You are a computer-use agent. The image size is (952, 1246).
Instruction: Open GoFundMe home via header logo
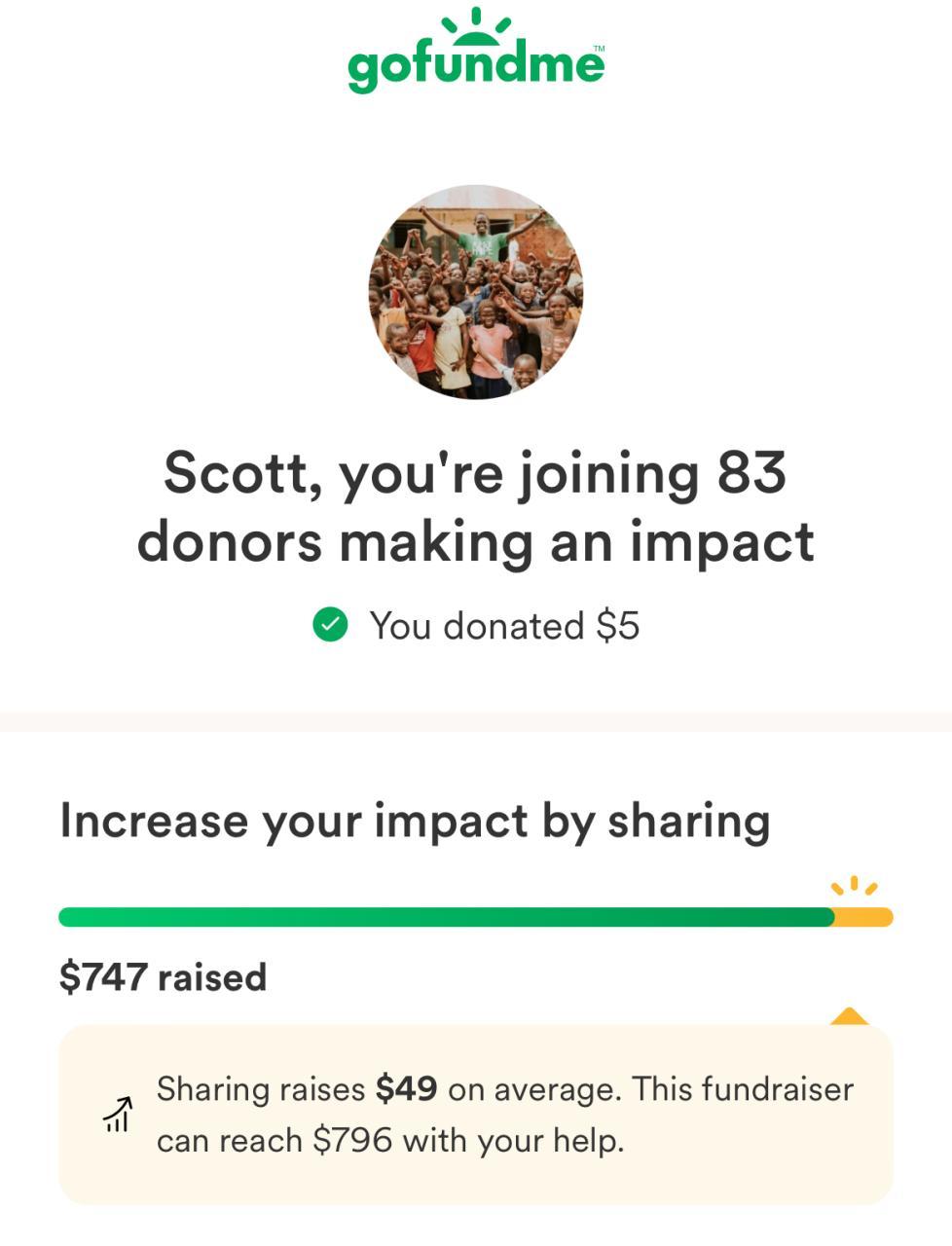476,54
